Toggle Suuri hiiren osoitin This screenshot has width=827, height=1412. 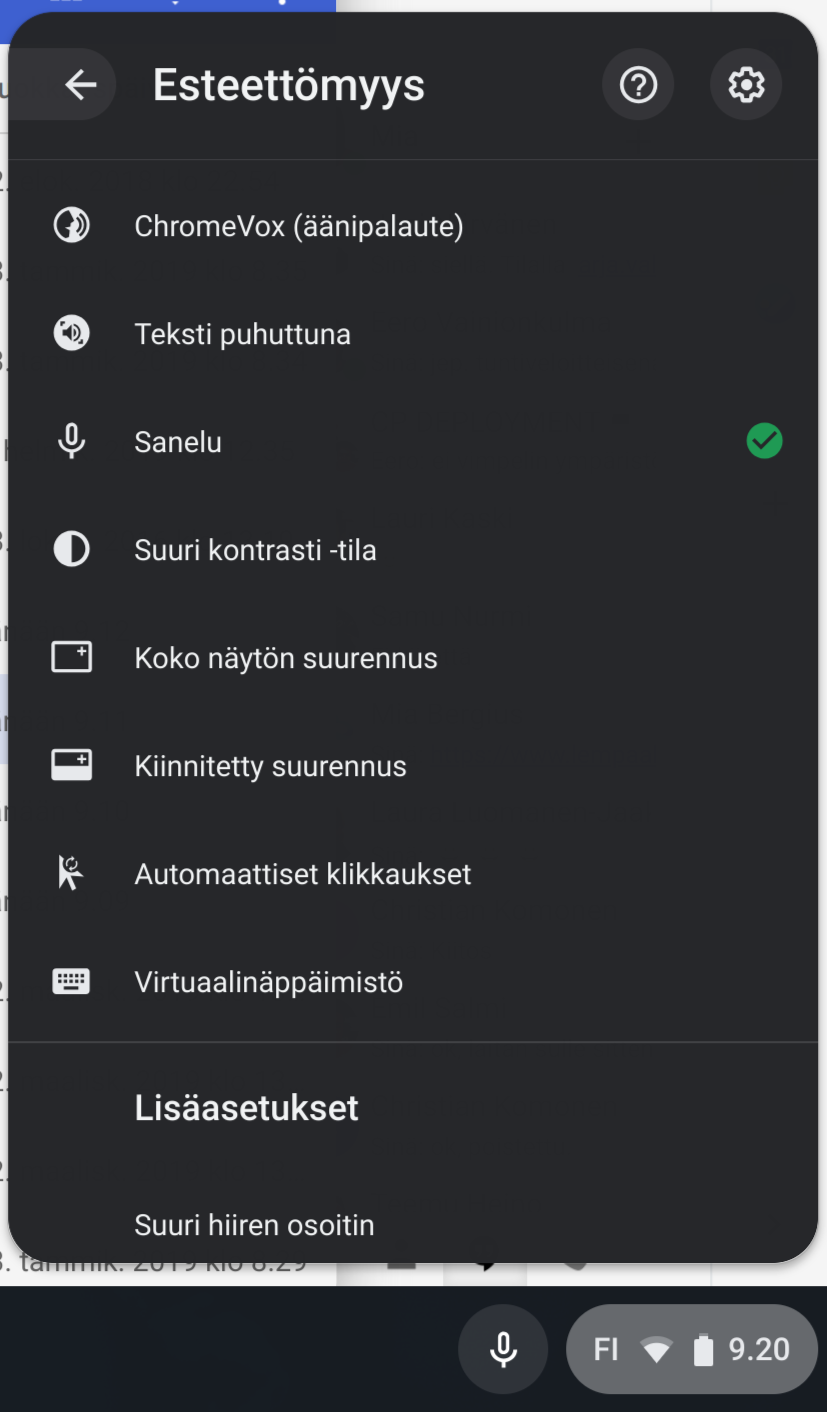point(413,1224)
